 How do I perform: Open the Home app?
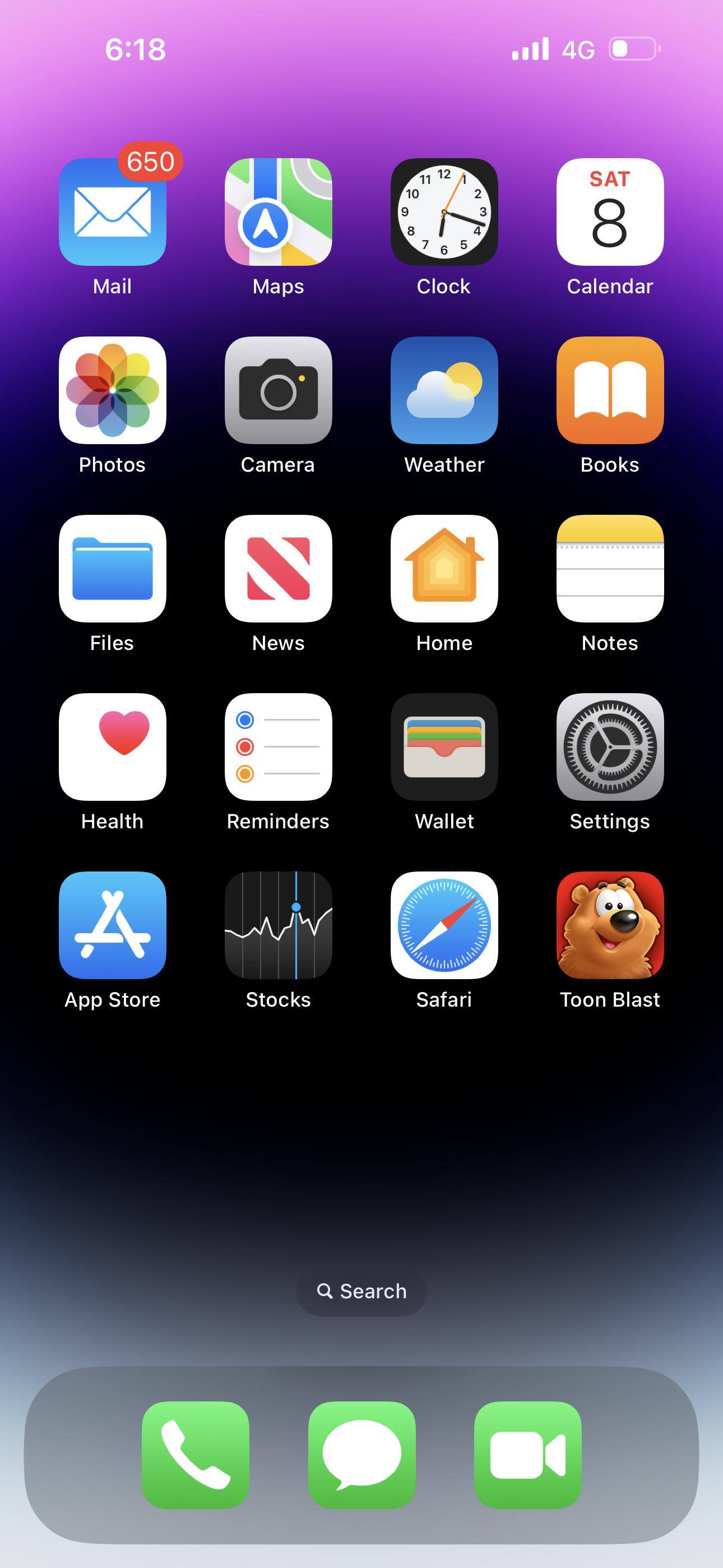coord(444,569)
